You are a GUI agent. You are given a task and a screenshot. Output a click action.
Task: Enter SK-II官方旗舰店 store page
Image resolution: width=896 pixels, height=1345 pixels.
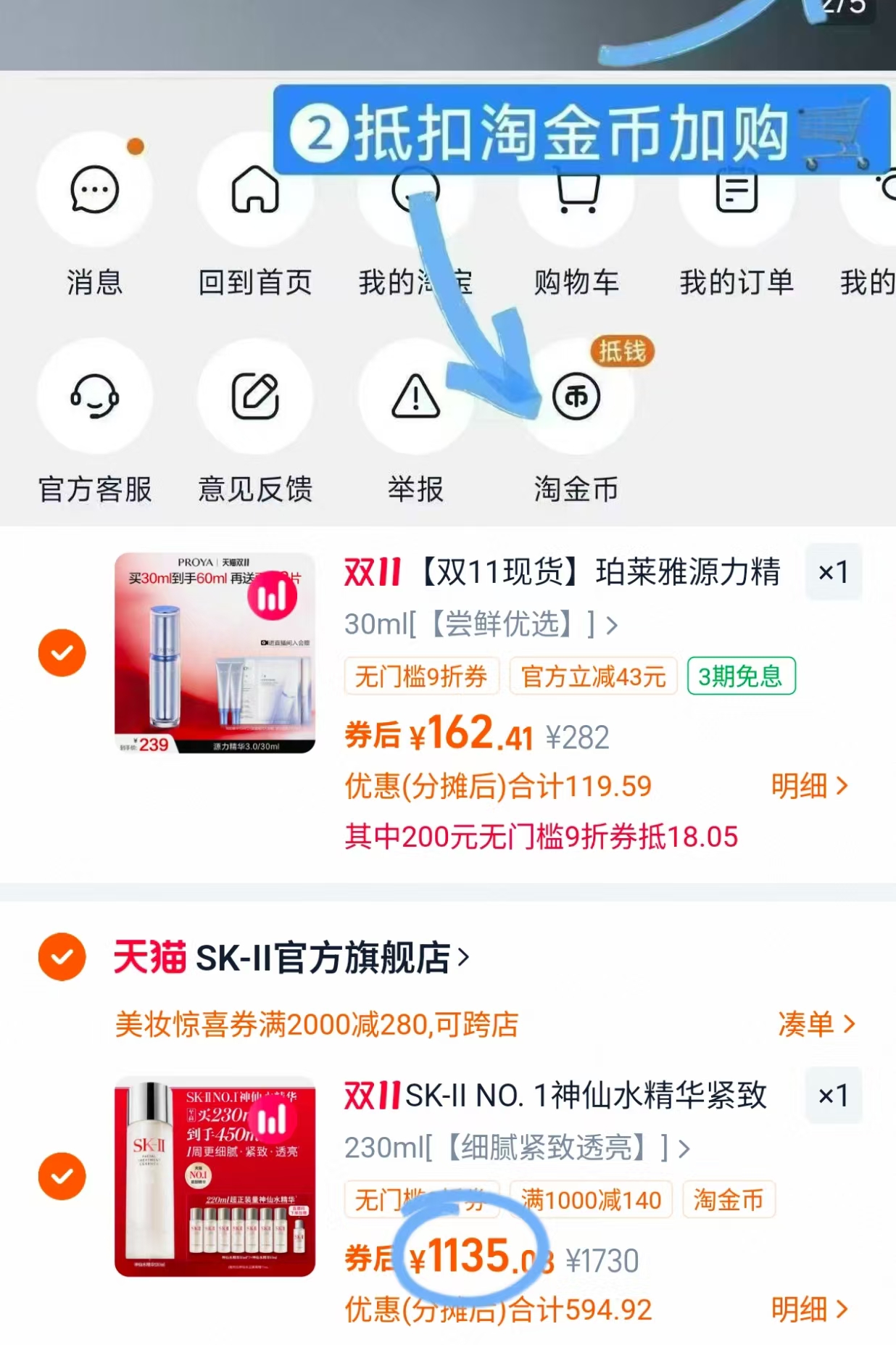pos(290,956)
